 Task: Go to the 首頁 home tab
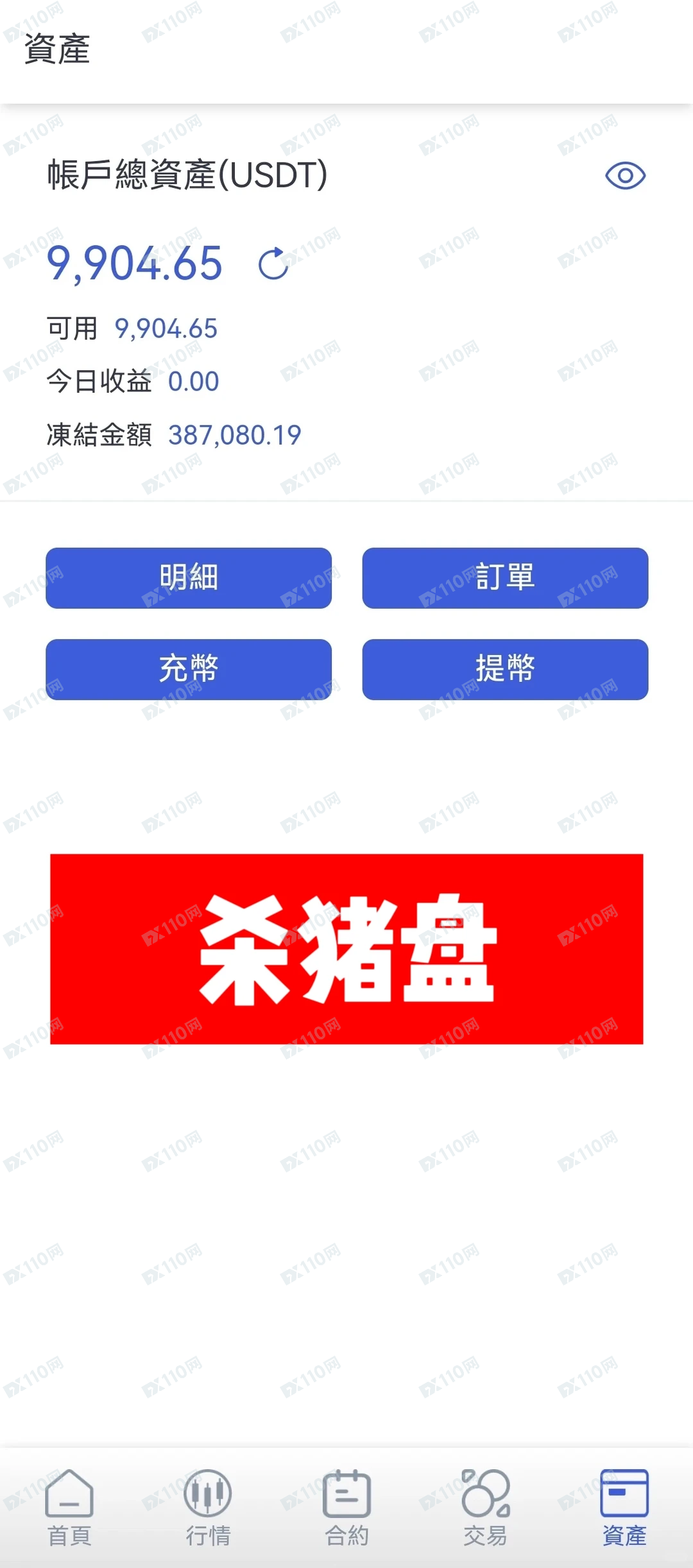pos(69,1508)
